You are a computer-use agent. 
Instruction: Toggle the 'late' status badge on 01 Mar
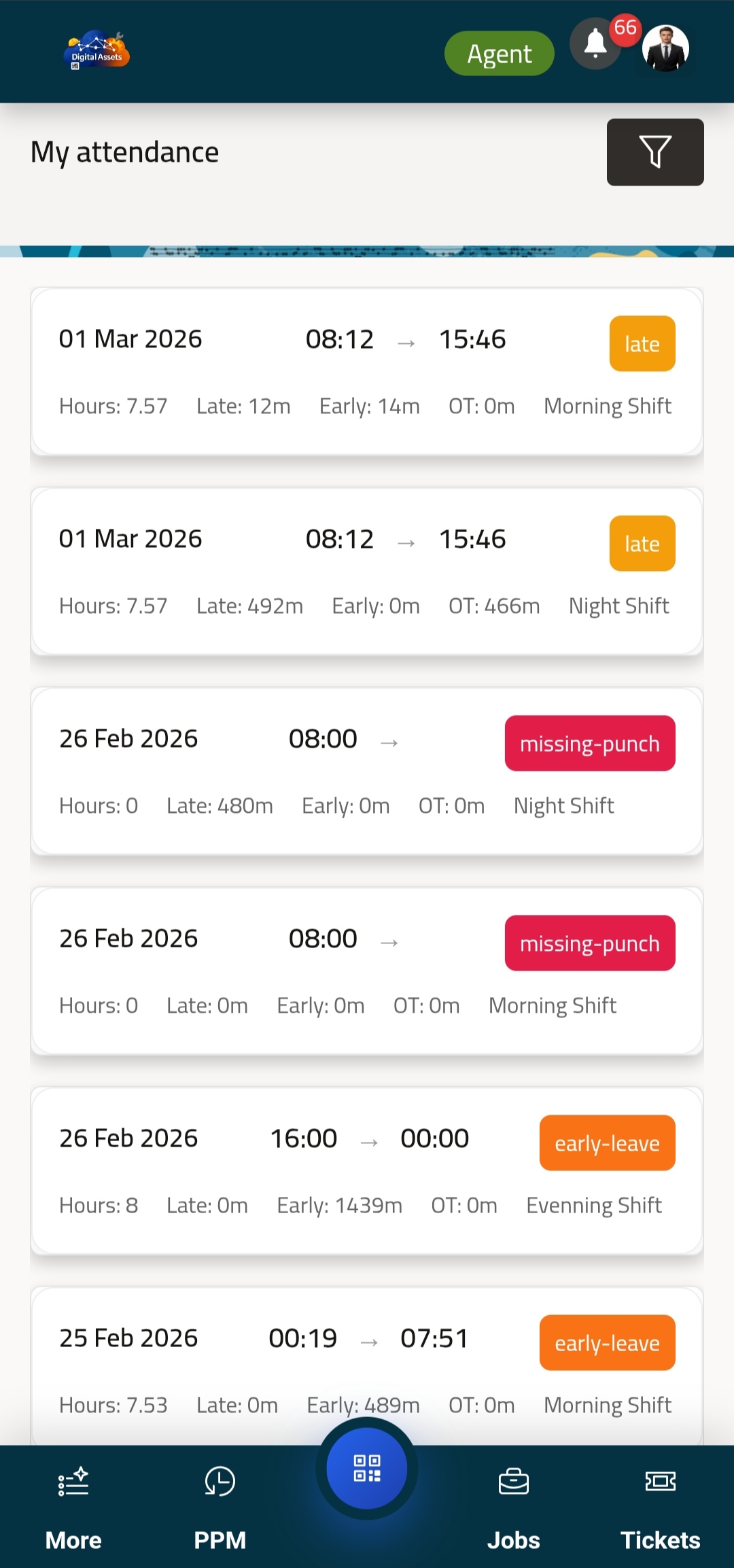coord(642,343)
